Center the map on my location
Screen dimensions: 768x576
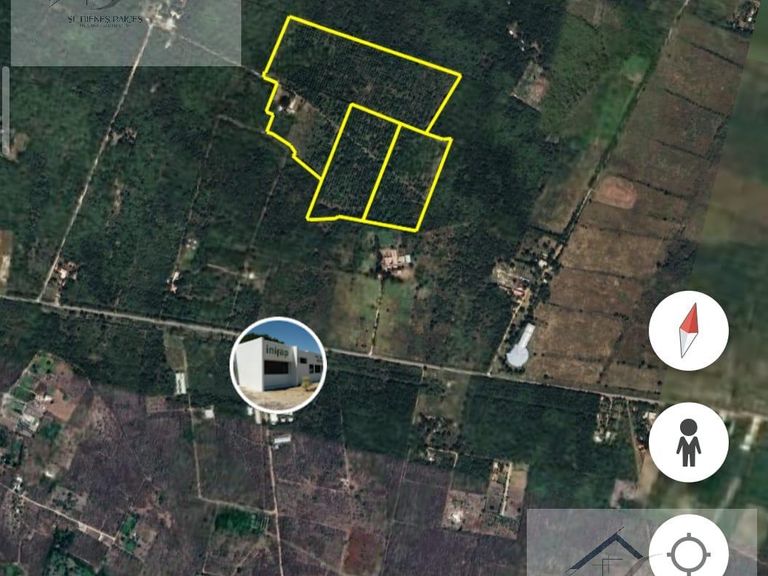pos(688,549)
